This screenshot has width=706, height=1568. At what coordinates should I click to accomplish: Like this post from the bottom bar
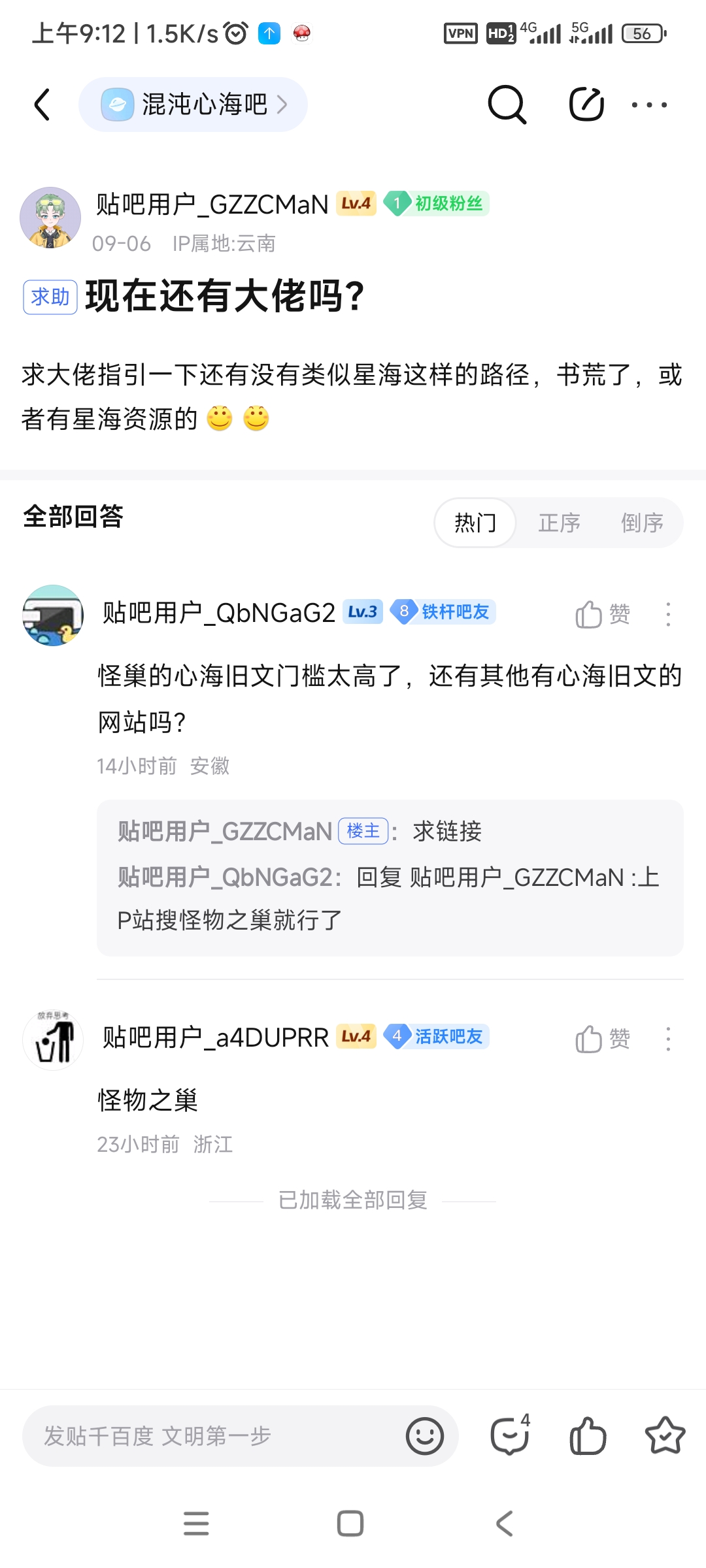click(588, 1436)
